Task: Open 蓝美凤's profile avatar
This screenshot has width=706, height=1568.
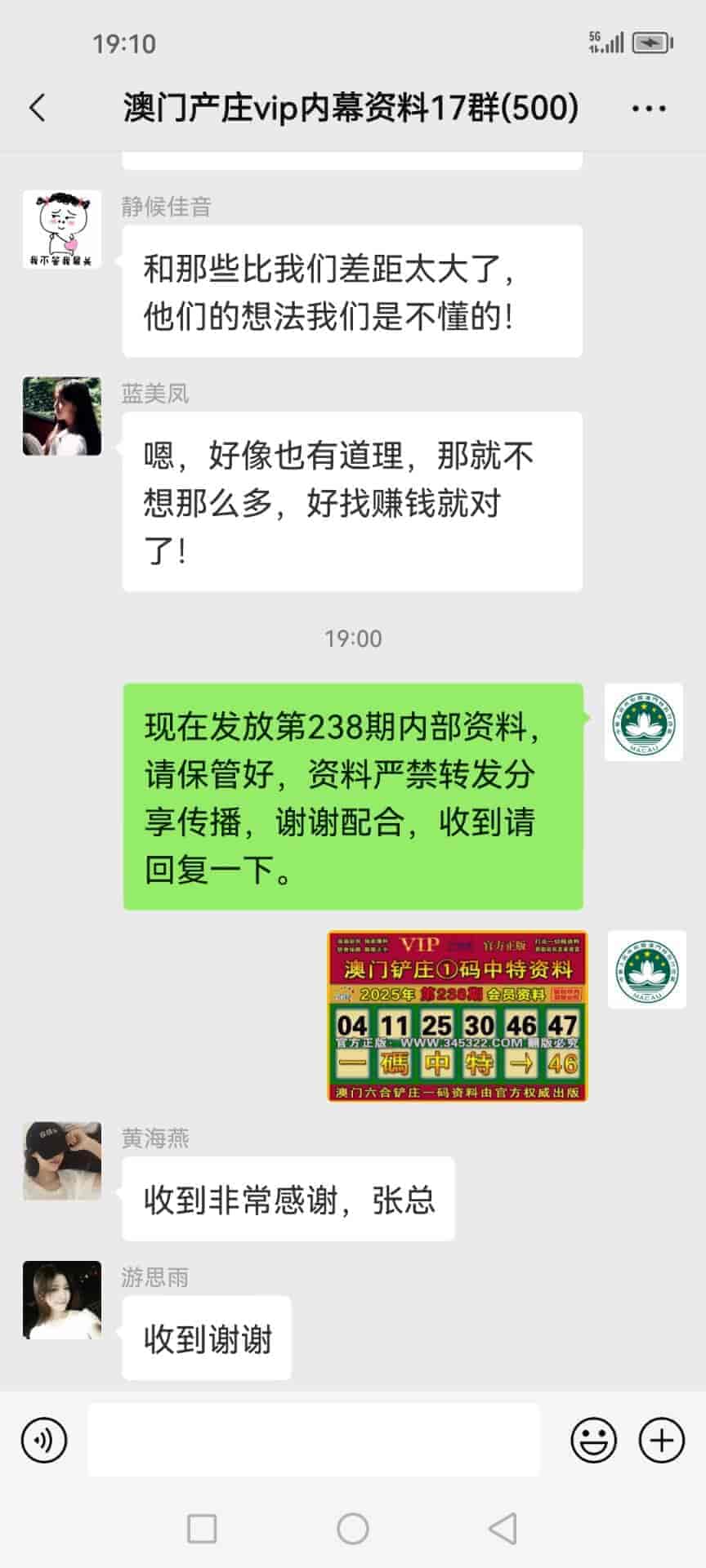Action: (62, 416)
